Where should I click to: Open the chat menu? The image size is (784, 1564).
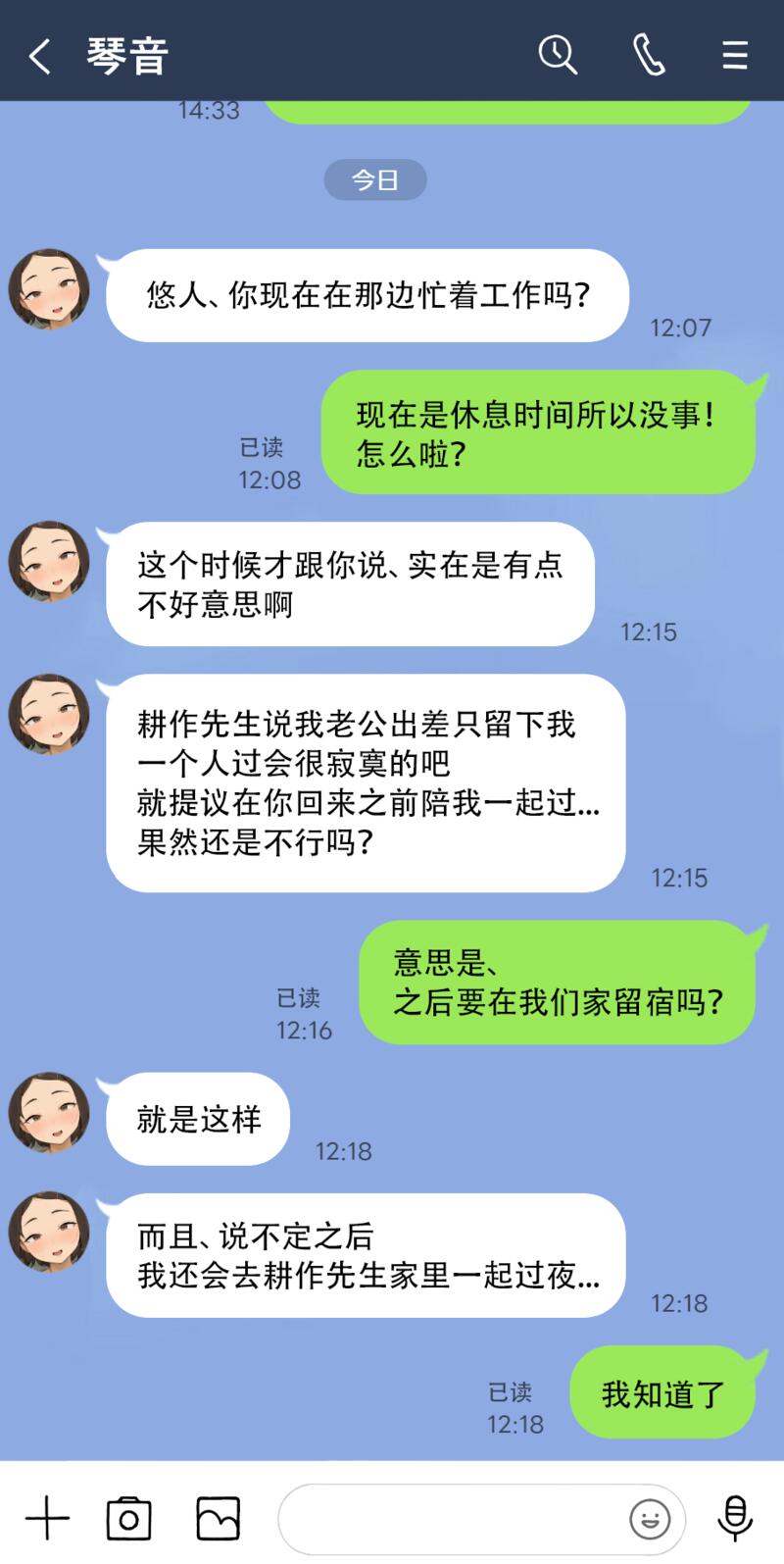point(735,55)
